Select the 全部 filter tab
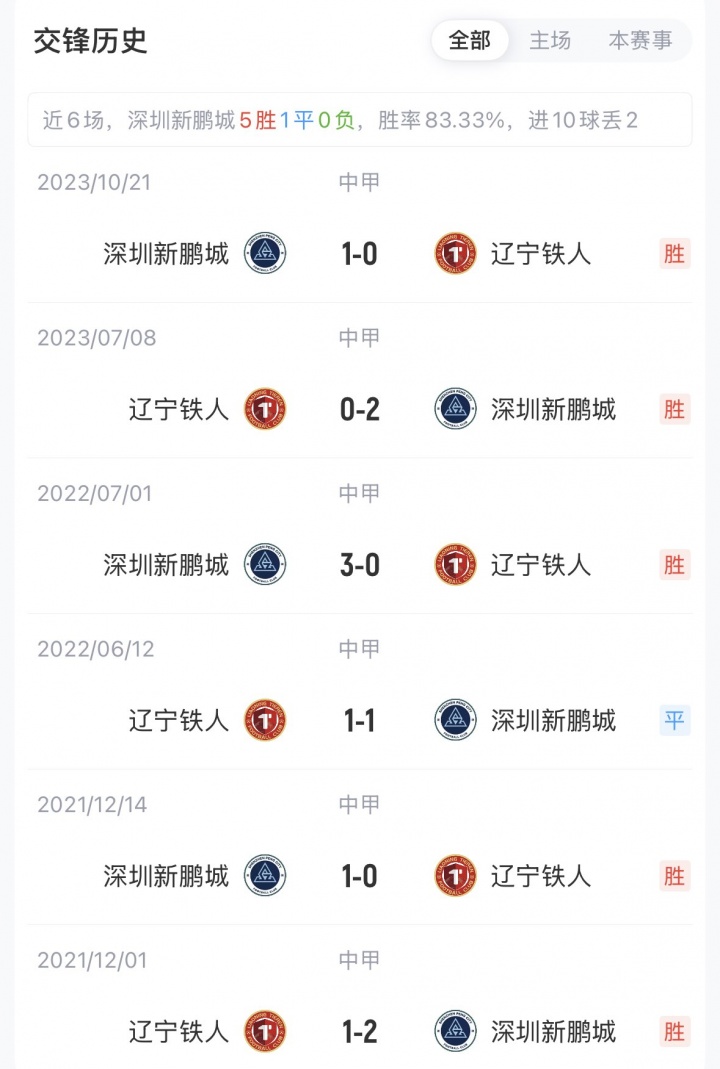 click(470, 41)
